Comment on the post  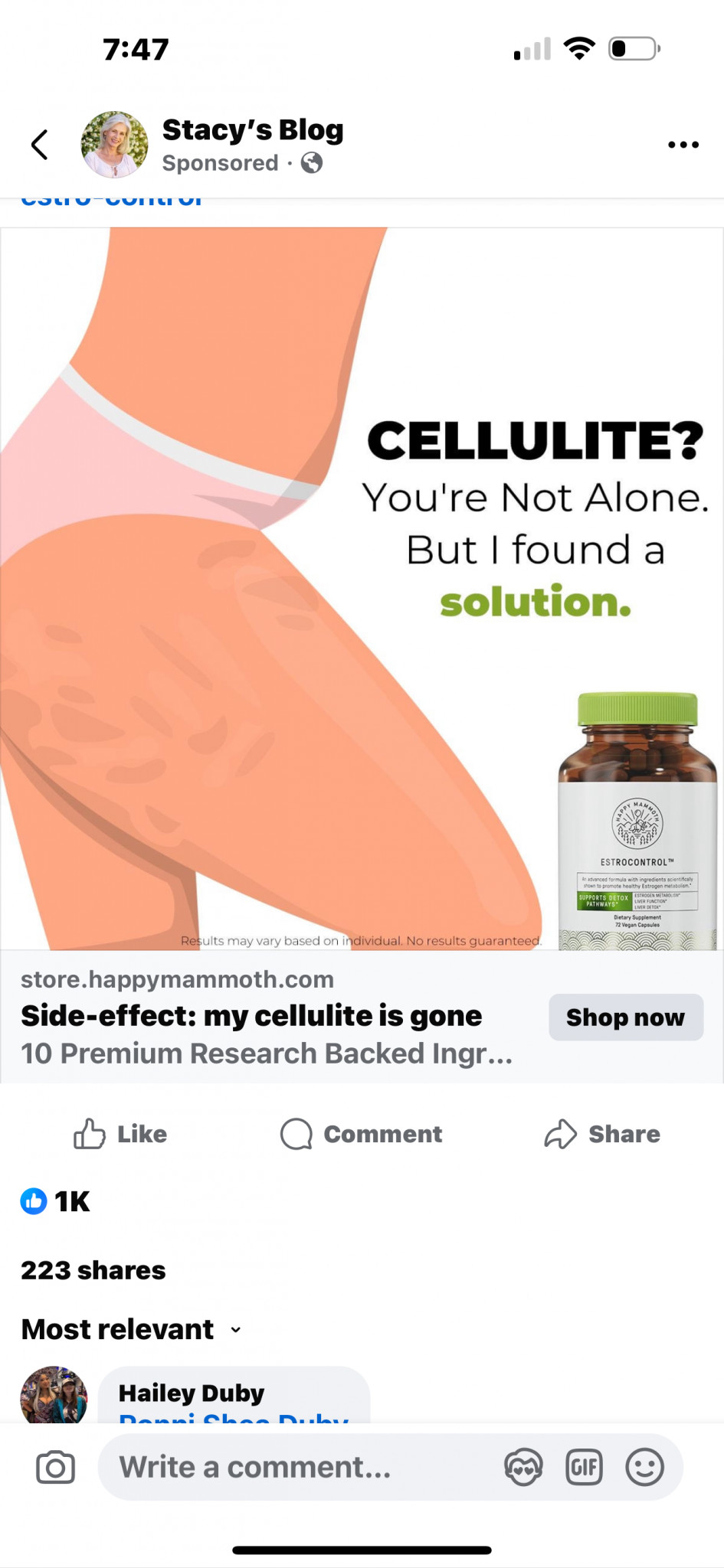pos(362,1134)
